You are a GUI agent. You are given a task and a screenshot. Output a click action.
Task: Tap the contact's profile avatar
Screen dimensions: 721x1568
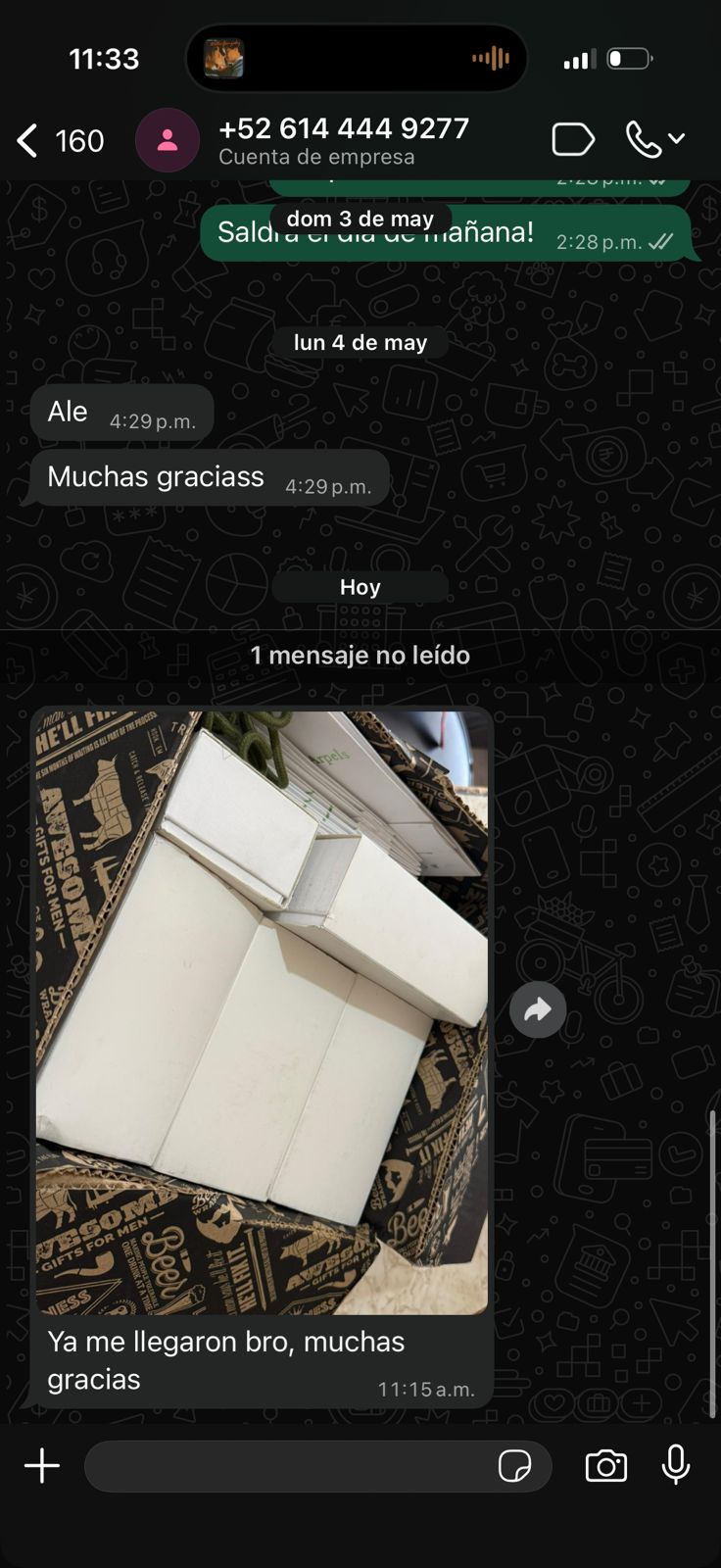tap(168, 140)
